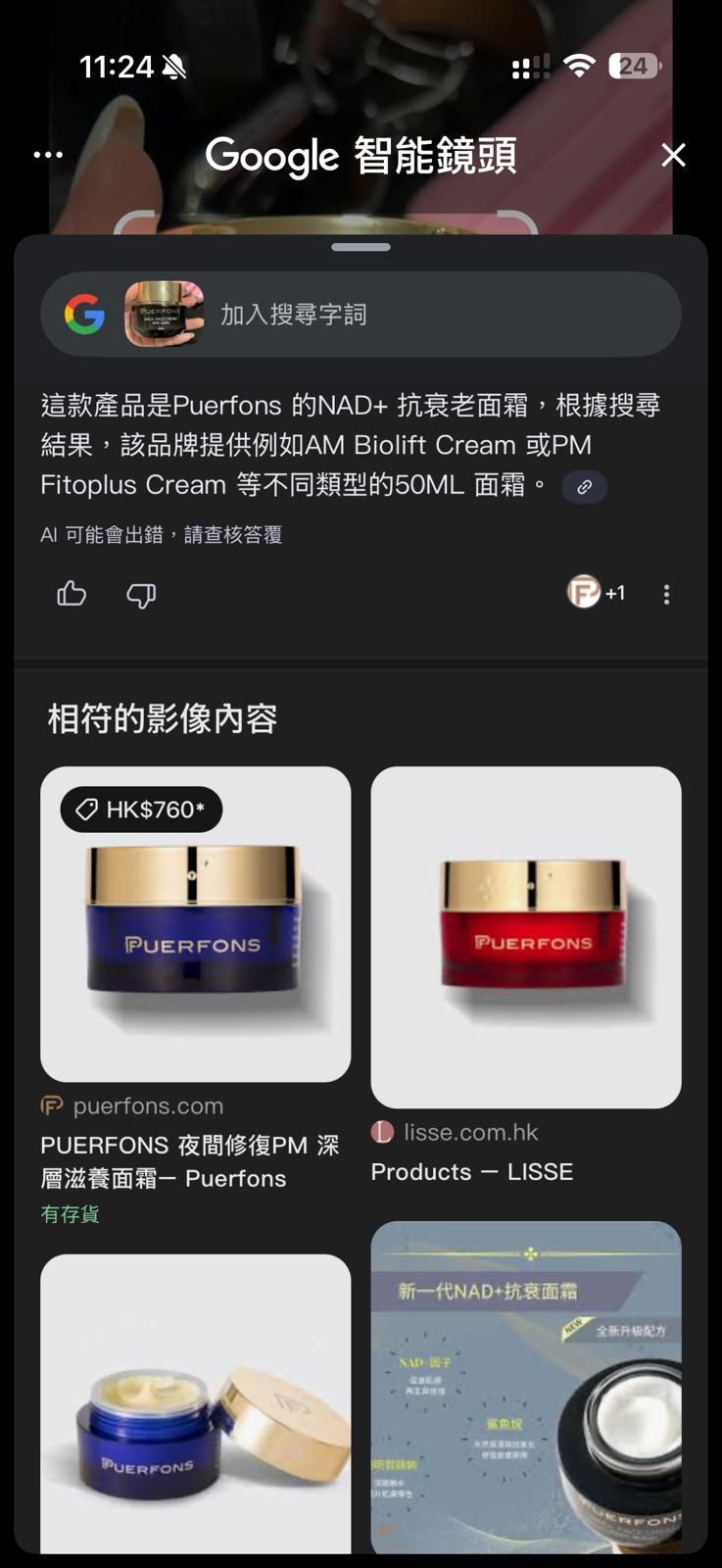Viewport: 722px width, 1568px height.
Task: Tap the lisse.com.hk favicon
Action: coord(382,1132)
